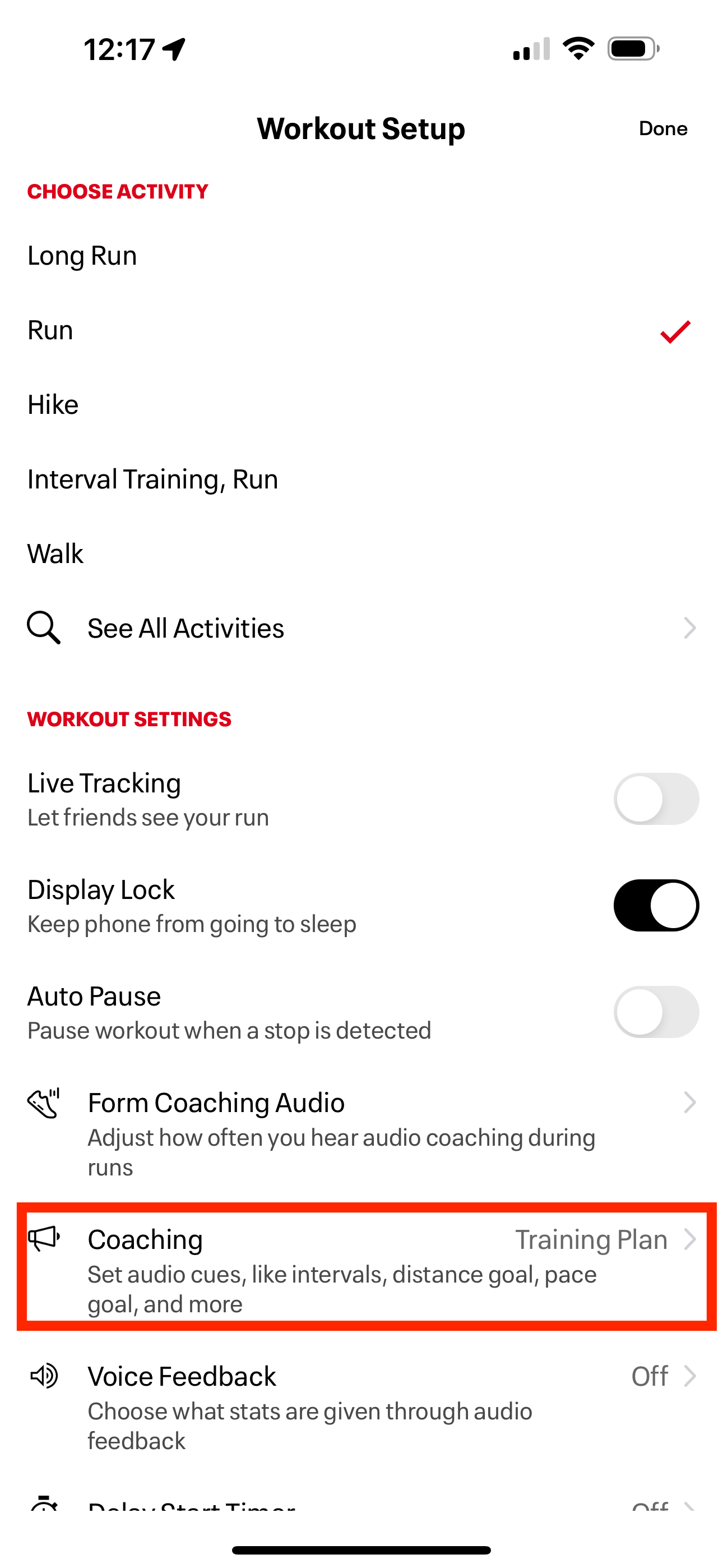
Task: Open See All Activities
Action: coord(361,628)
